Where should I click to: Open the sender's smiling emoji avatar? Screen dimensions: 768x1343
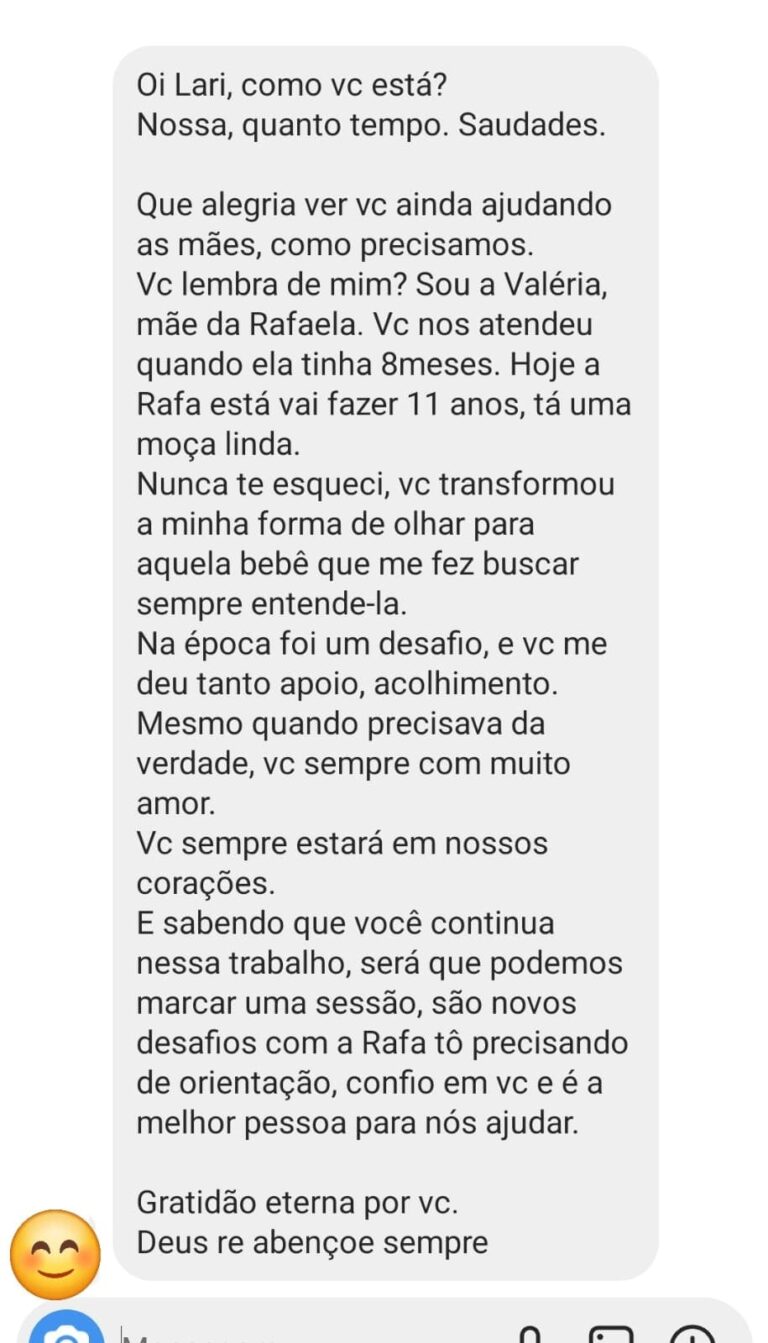pyautogui.click(x=55, y=1254)
